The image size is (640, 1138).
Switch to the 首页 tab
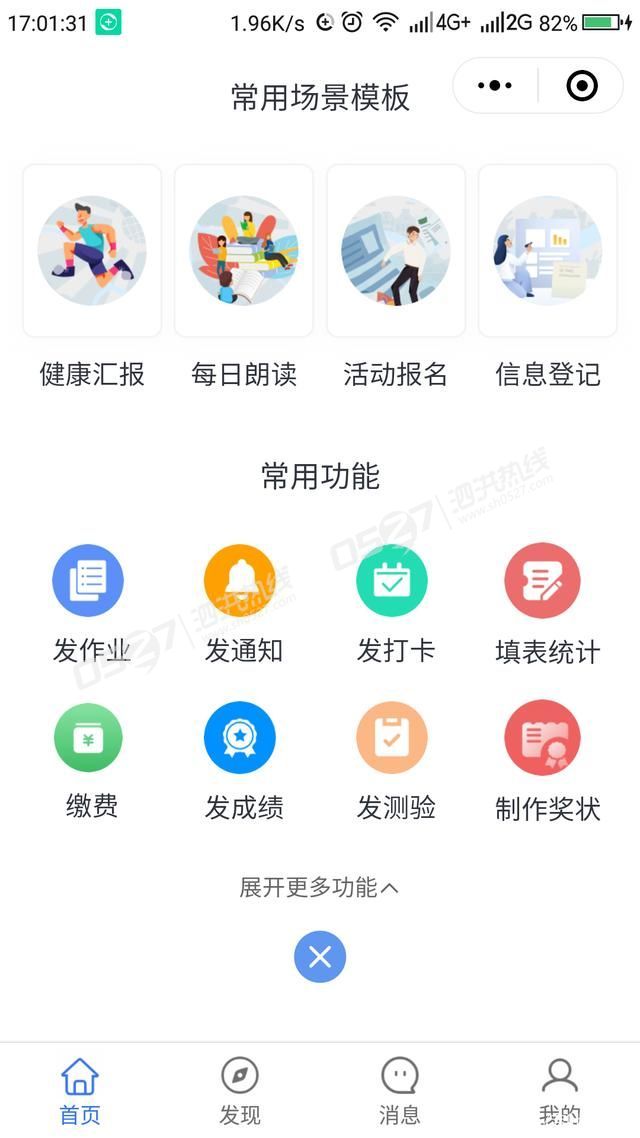tap(80, 1091)
